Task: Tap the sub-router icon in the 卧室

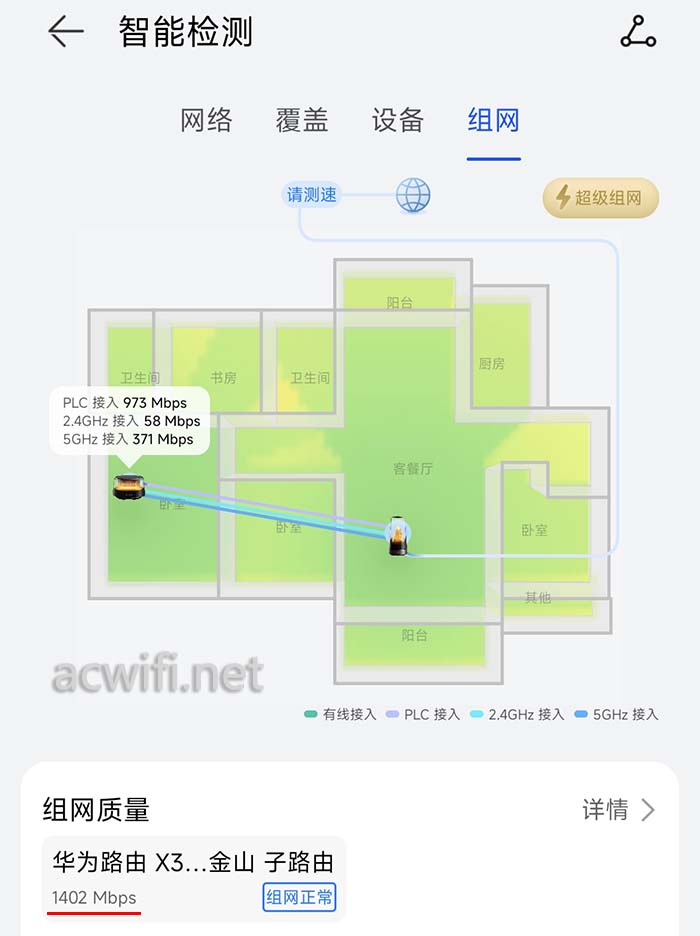Action: 130,487
